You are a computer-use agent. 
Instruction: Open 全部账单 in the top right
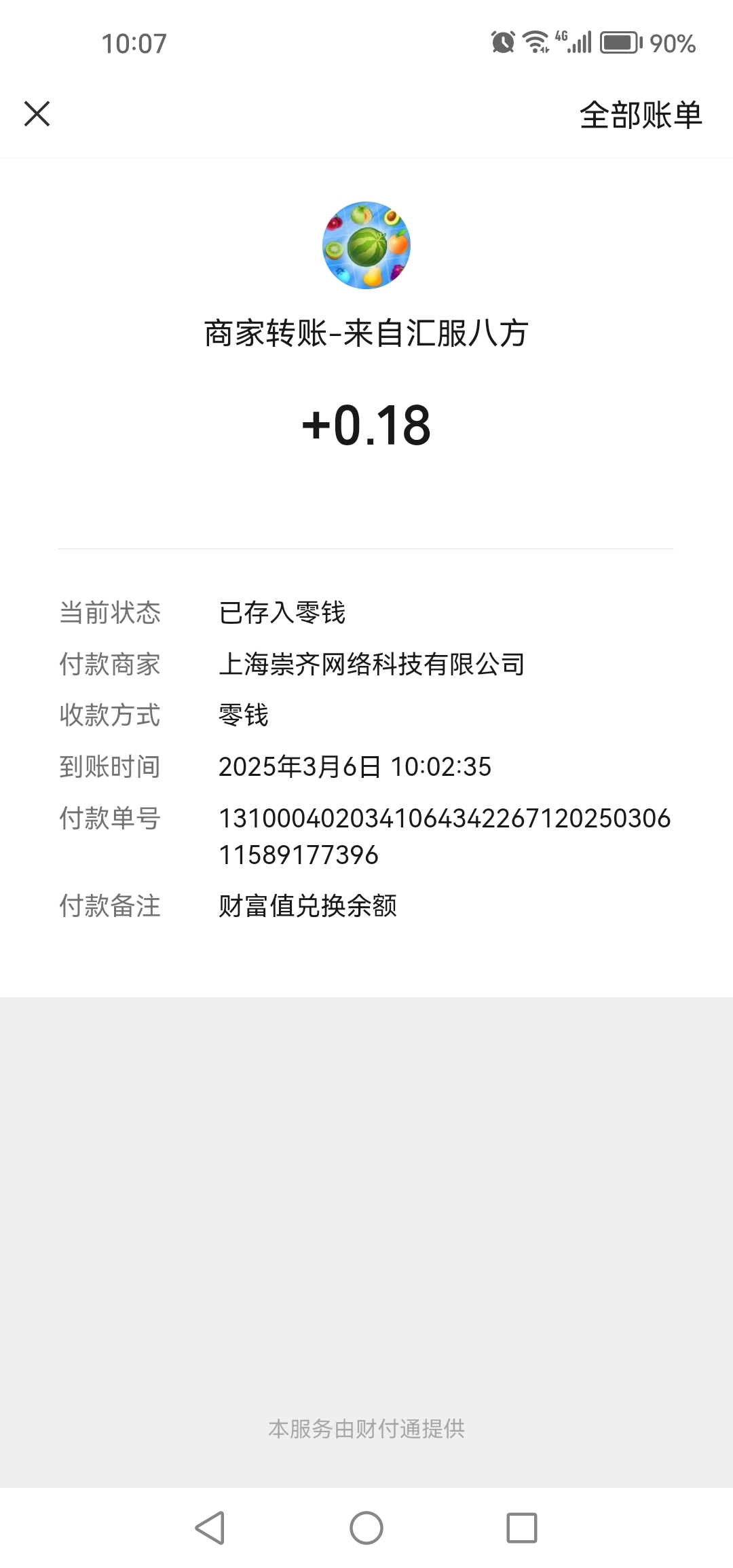641,115
